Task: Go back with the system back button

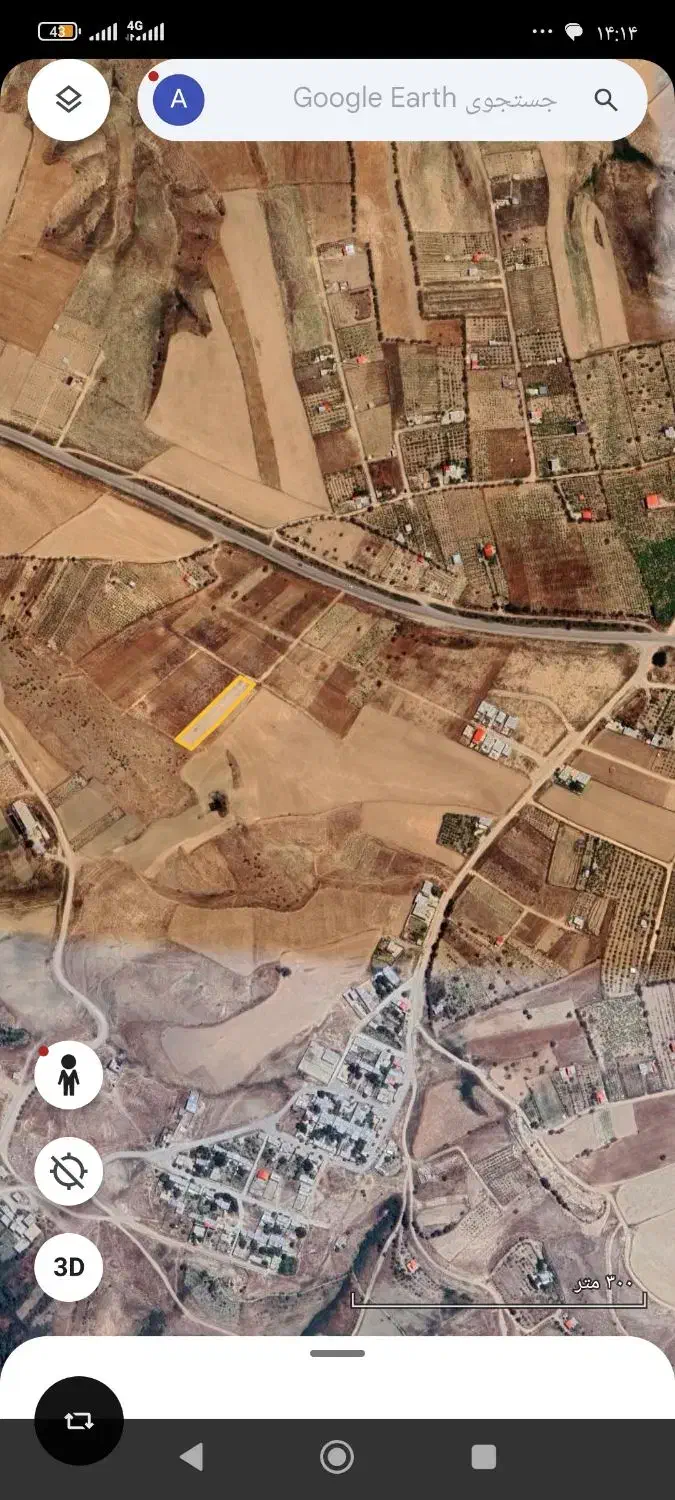Action: click(x=191, y=1457)
